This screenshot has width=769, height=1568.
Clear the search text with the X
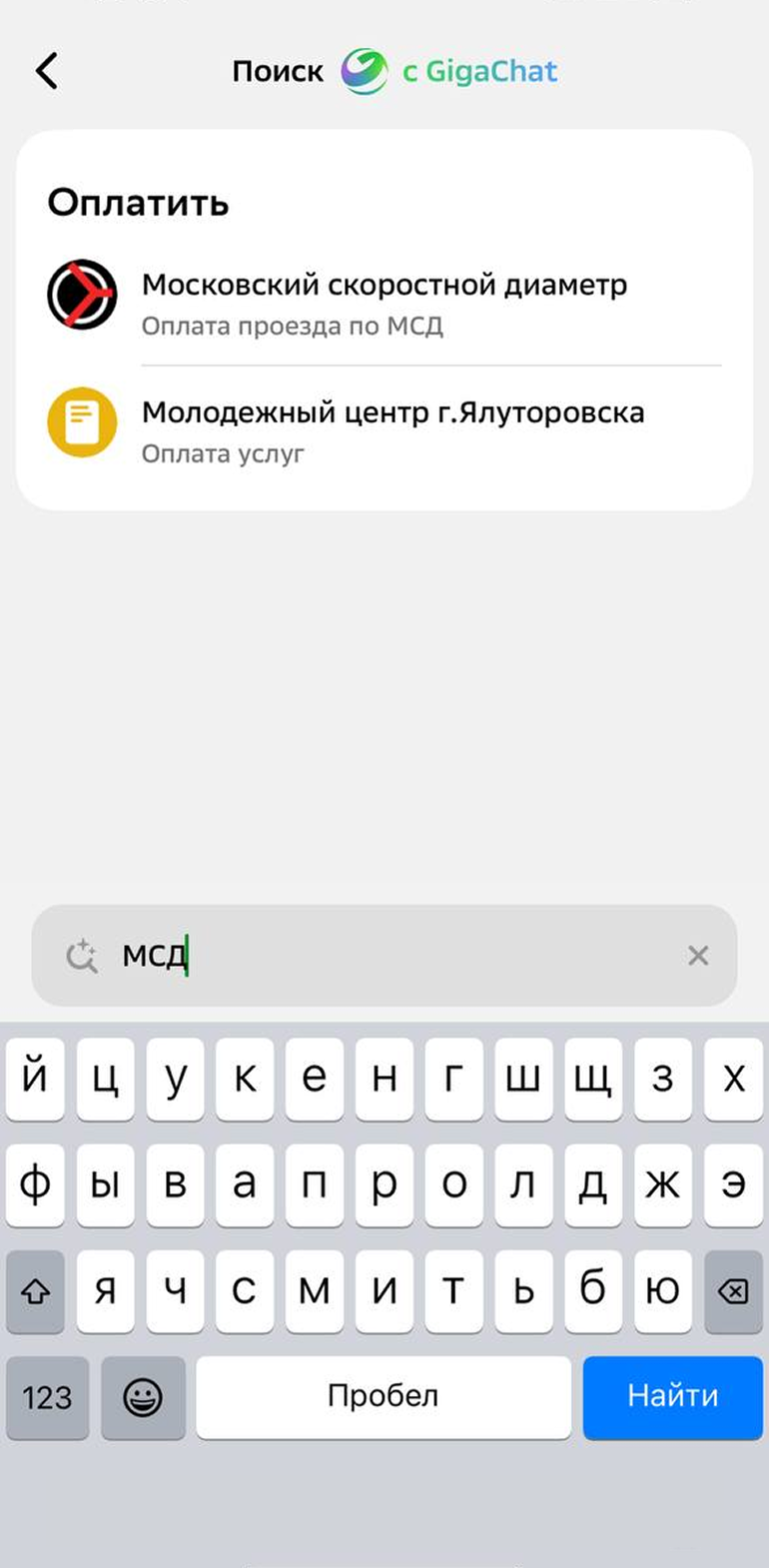(x=698, y=956)
